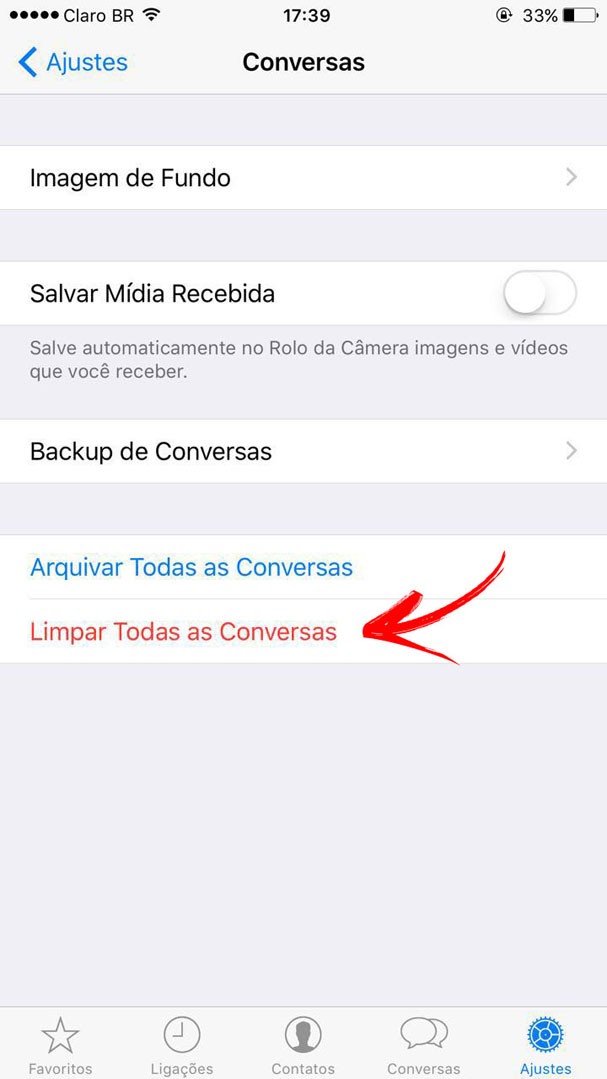
Task: Switch to the Ligações tab
Action: tap(182, 1044)
